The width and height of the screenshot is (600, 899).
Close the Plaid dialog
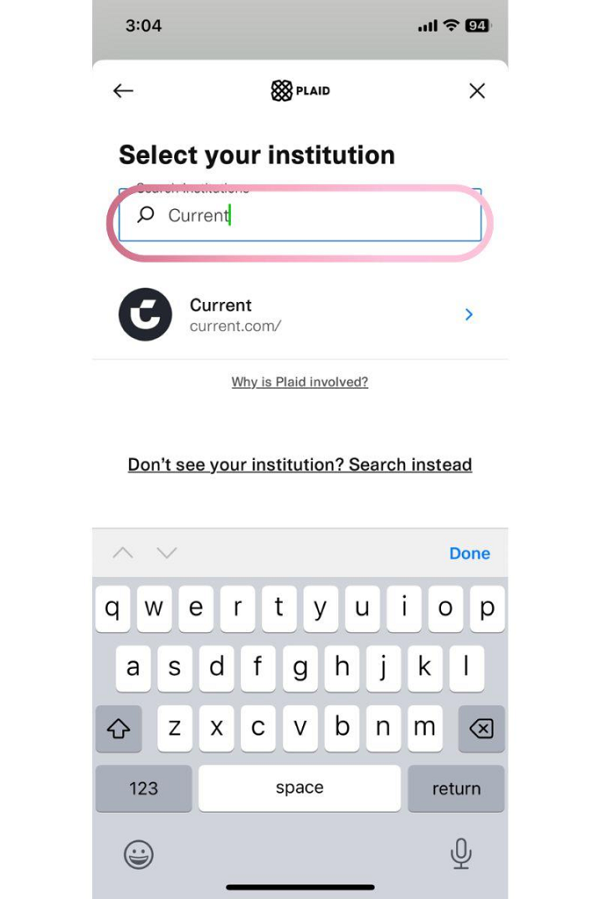tap(477, 91)
